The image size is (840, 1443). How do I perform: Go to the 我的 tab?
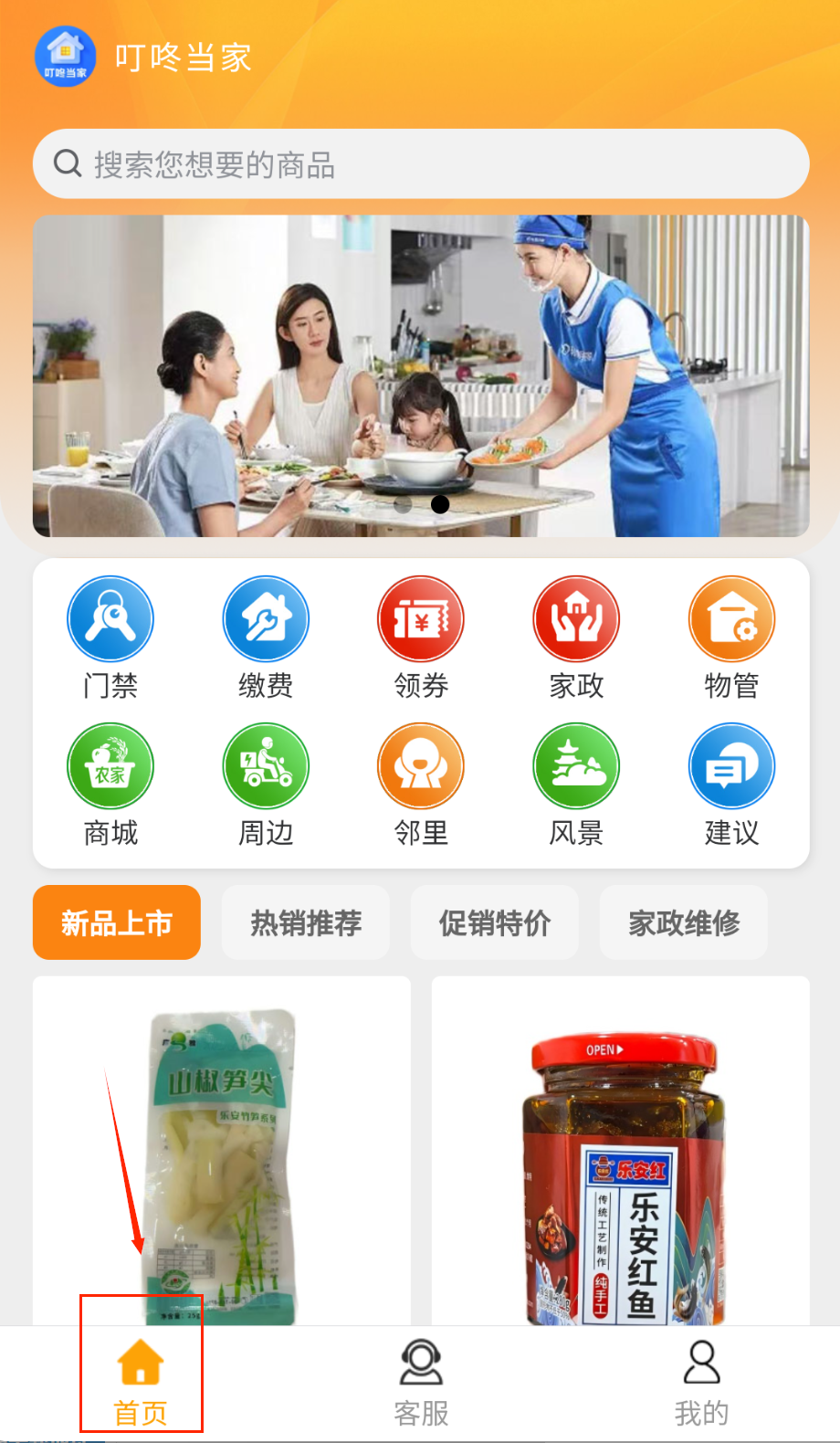click(701, 1383)
